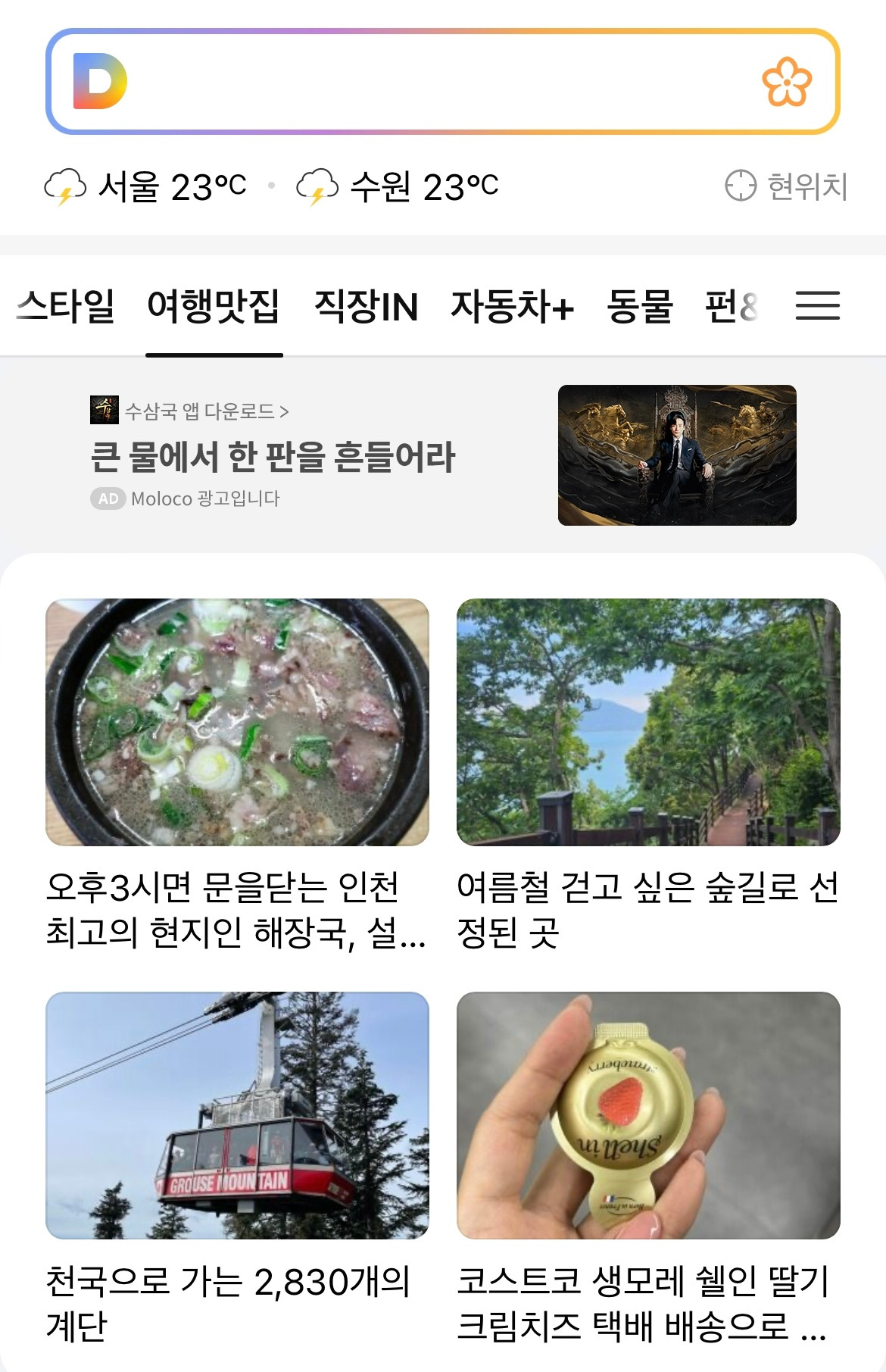Viewport: 886px width, 1372px height.
Task: Open the 동물 tab
Action: click(640, 306)
